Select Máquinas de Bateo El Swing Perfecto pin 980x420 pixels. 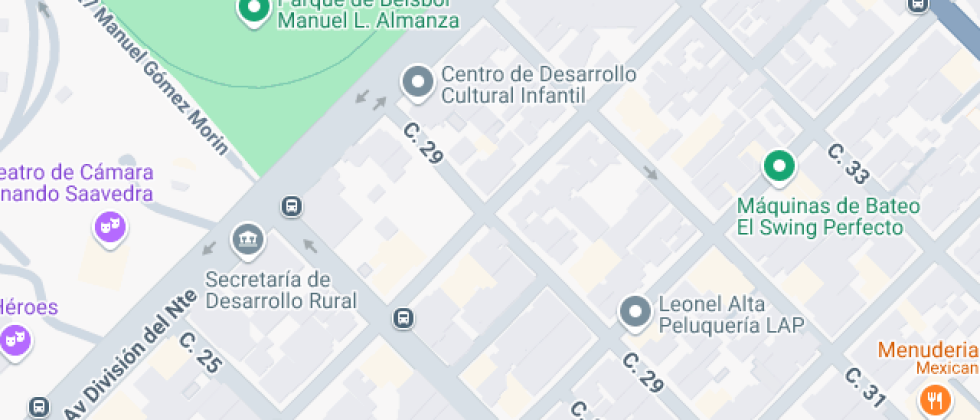(779, 166)
